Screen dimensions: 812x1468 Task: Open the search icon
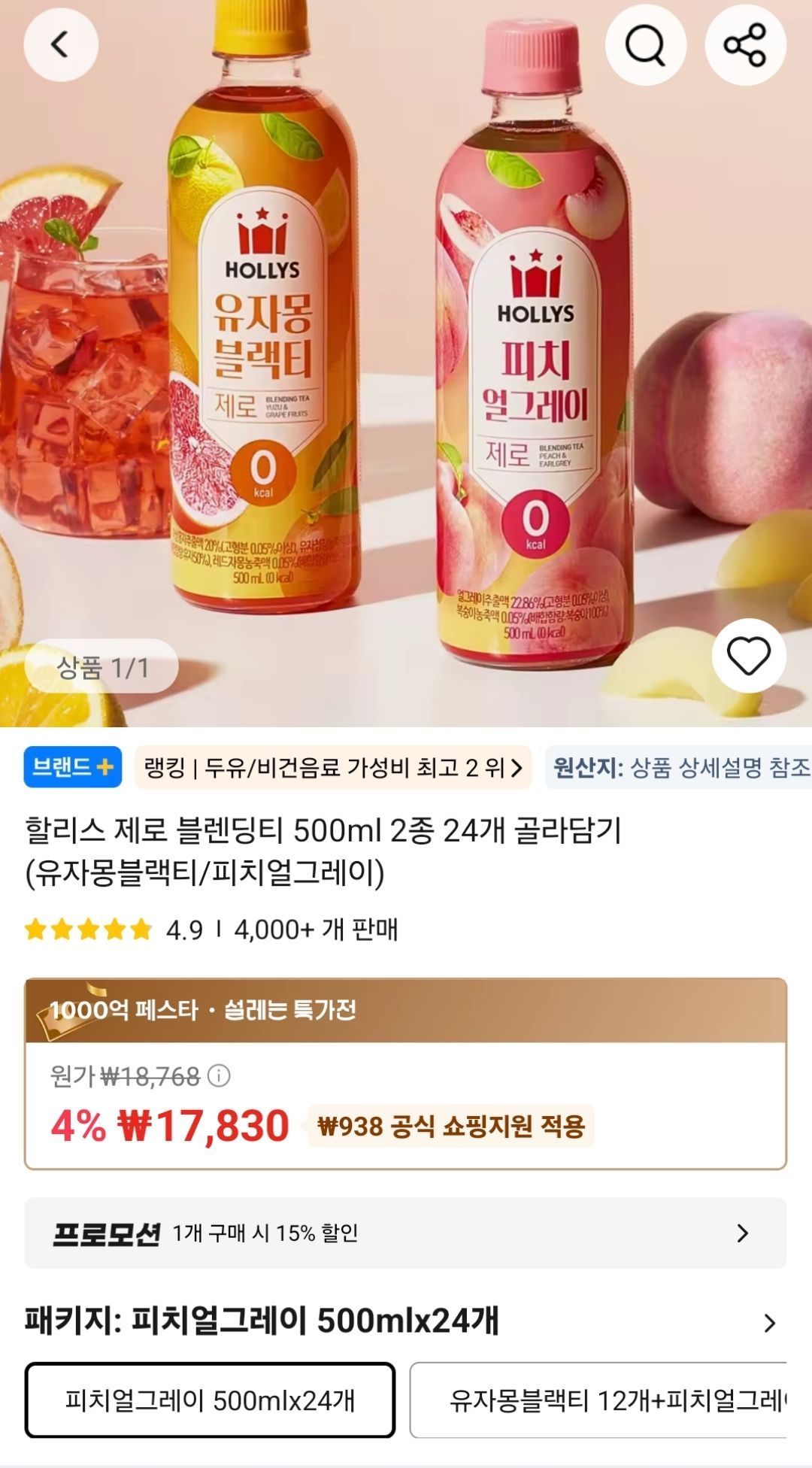645,45
